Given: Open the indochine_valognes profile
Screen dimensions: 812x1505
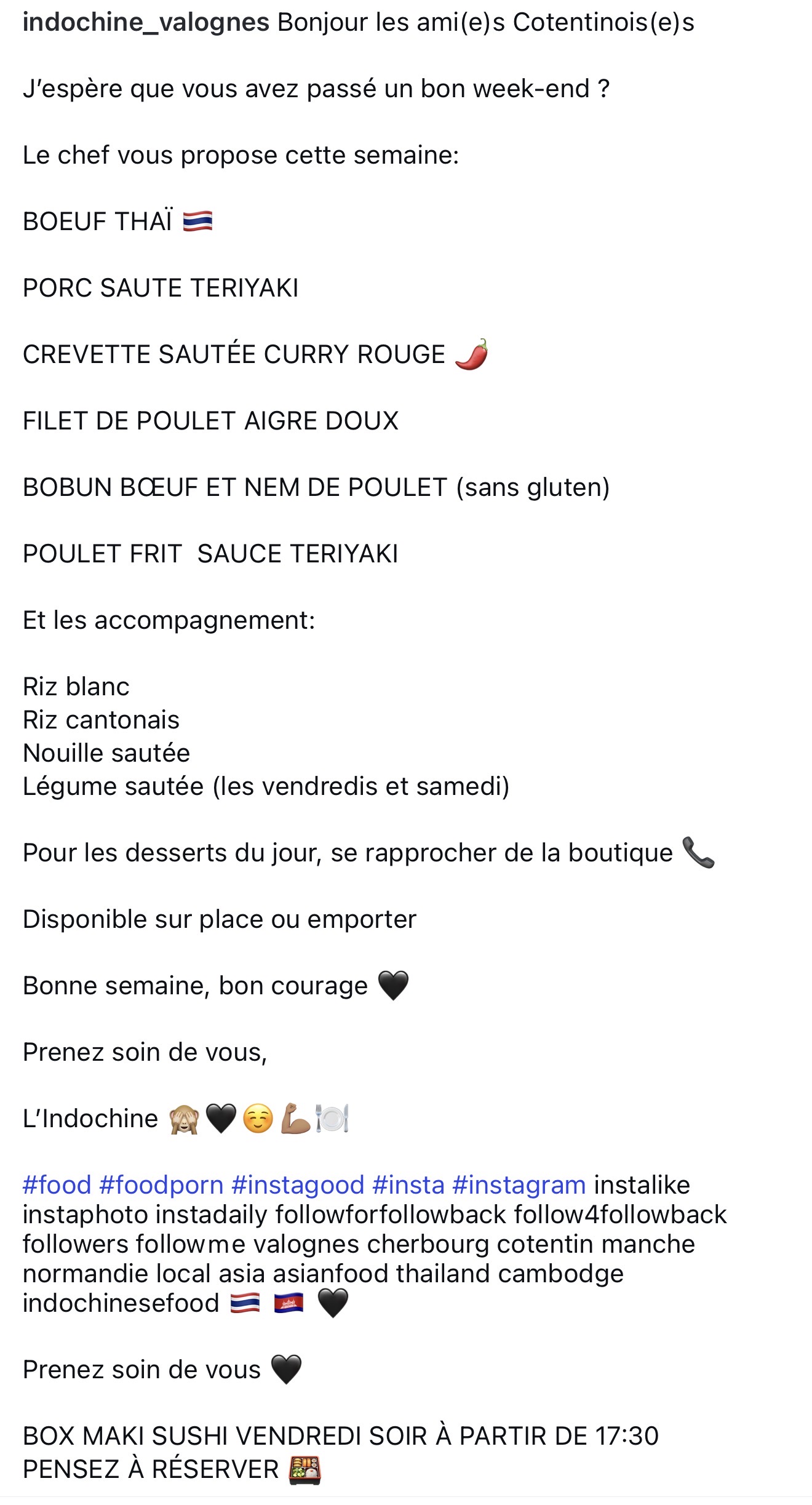Looking at the screenshot, I should pyautogui.click(x=146, y=23).
